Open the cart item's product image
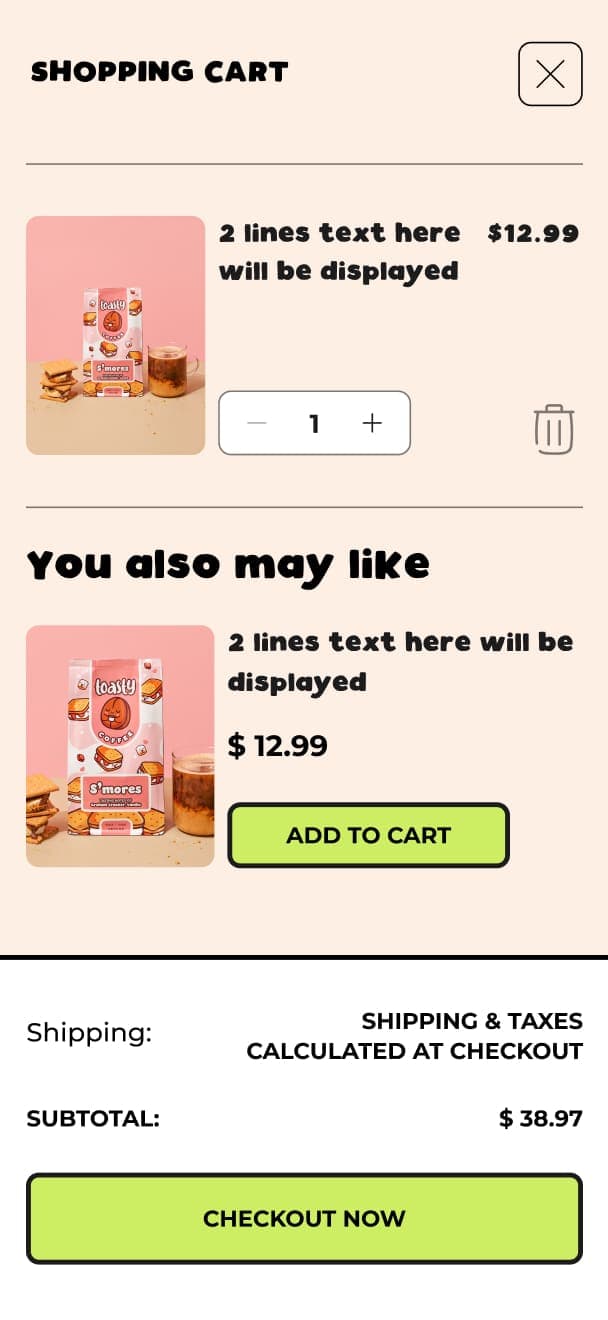Viewport: 608px width, 1320px height. (115, 336)
